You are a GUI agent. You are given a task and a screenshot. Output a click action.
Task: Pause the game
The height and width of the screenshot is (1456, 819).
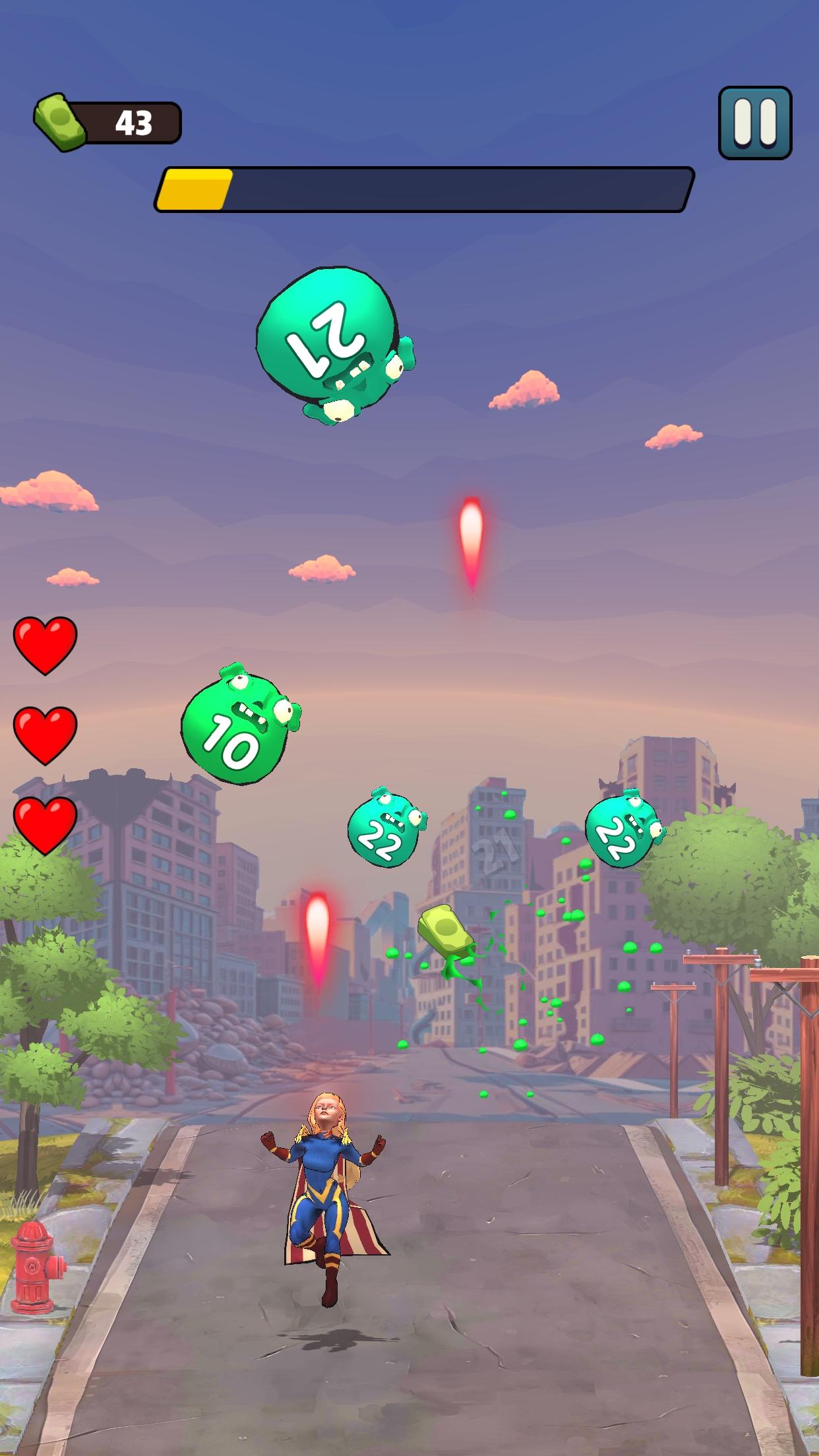click(x=755, y=123)
